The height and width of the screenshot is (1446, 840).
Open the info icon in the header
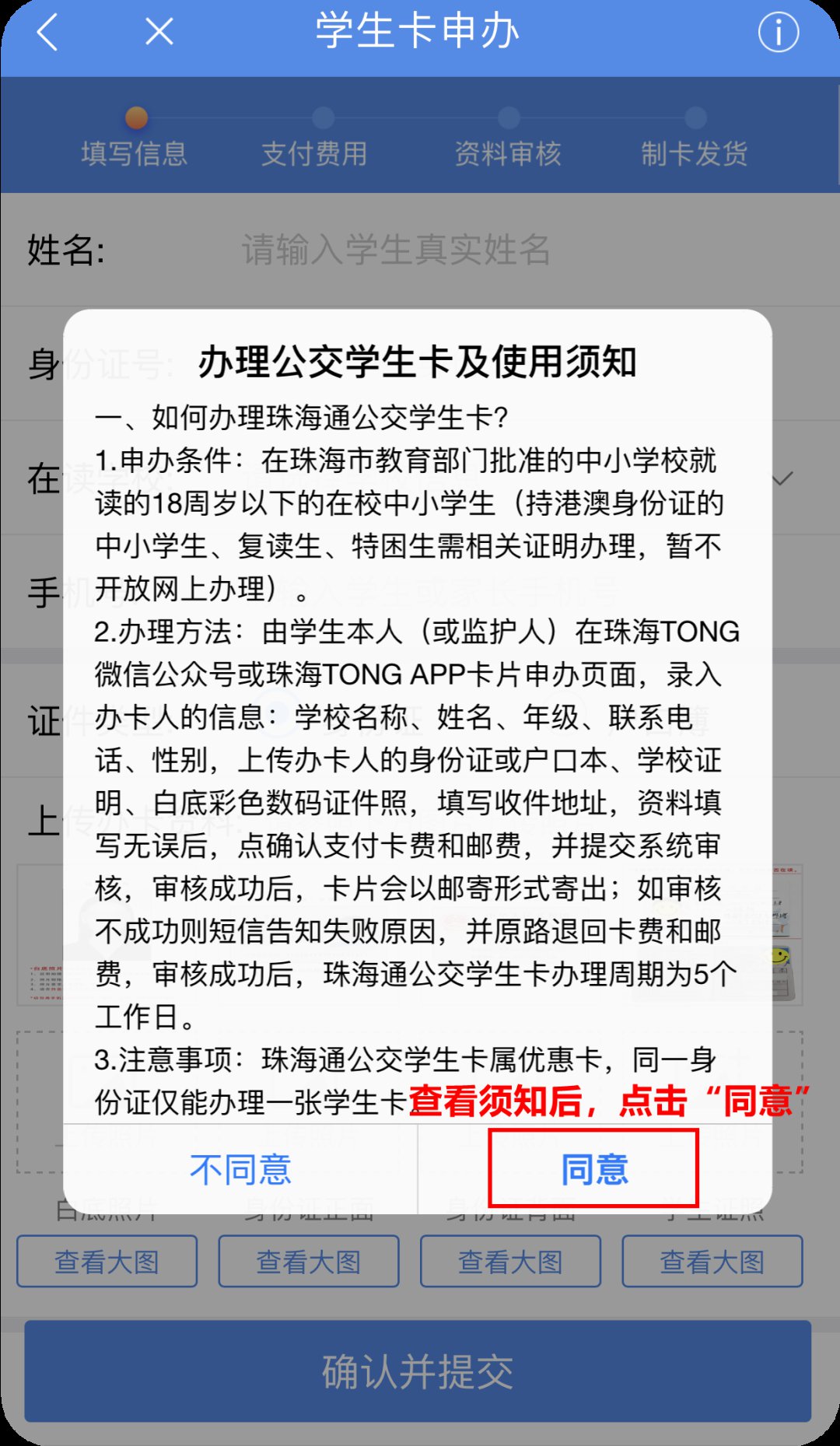point(778,33)
